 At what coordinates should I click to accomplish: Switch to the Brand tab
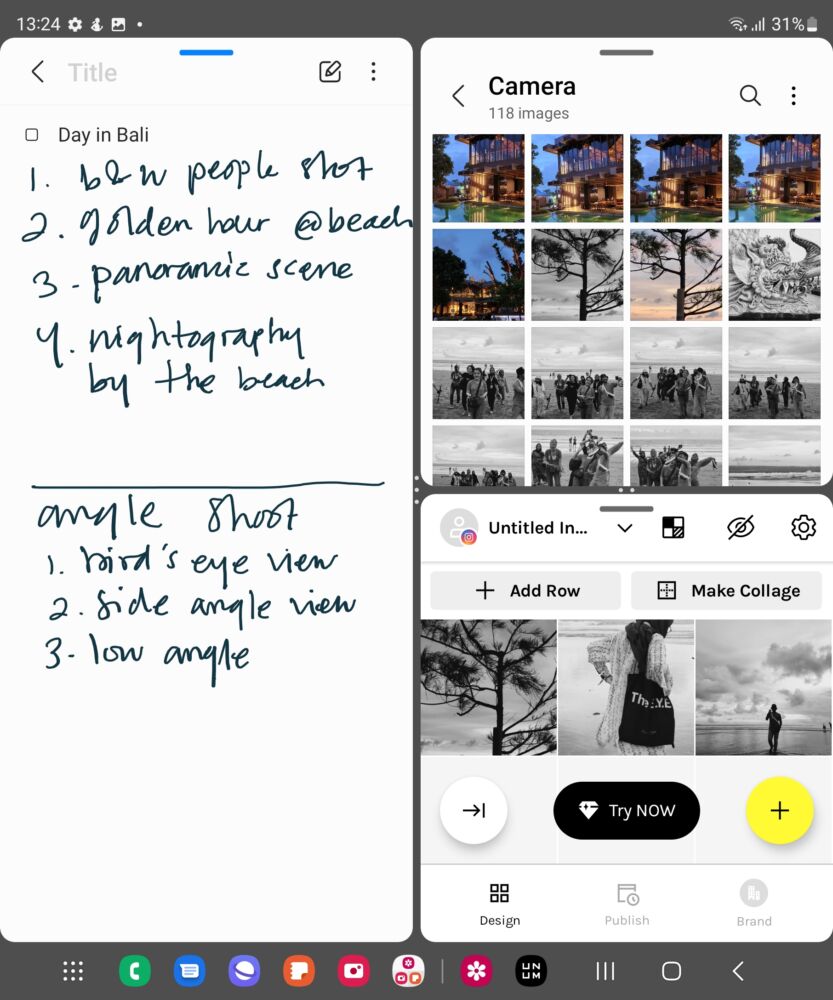point(754,903)
